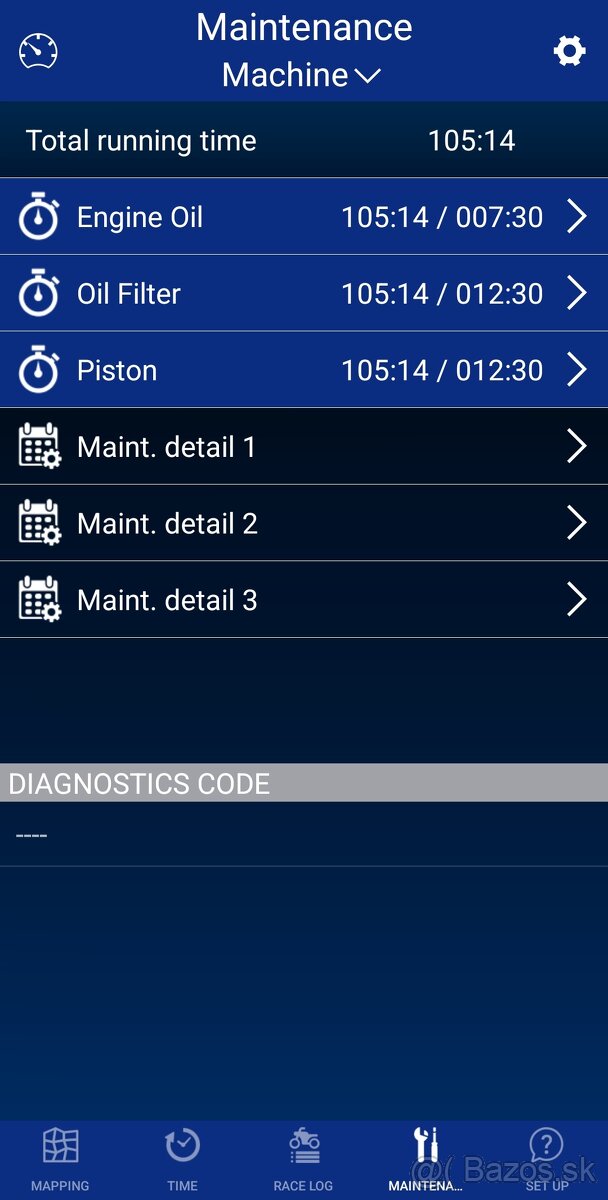Open Maint. detail 3

click(304, 600)
